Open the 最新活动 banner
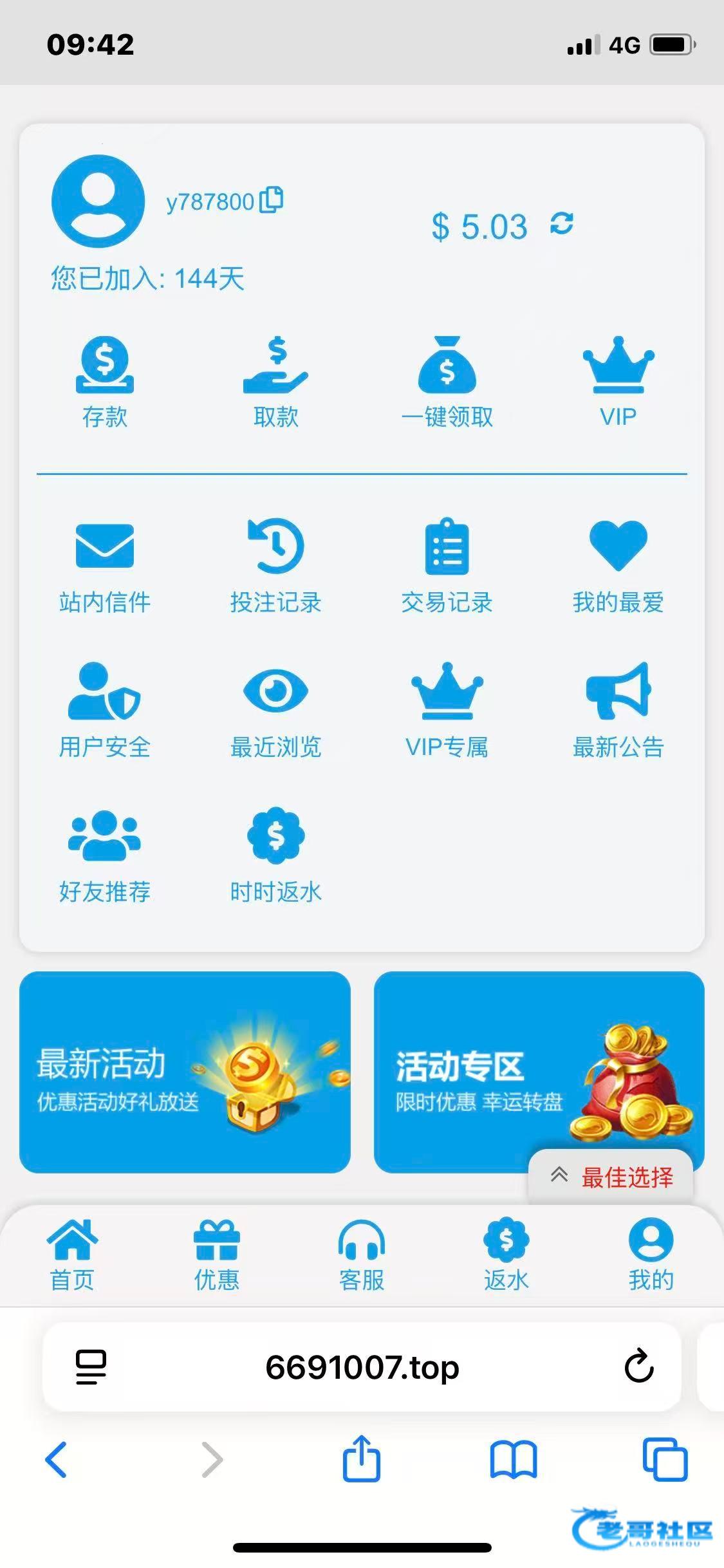This screenshot has width=724, height=1568. [x=185, y=1072]
